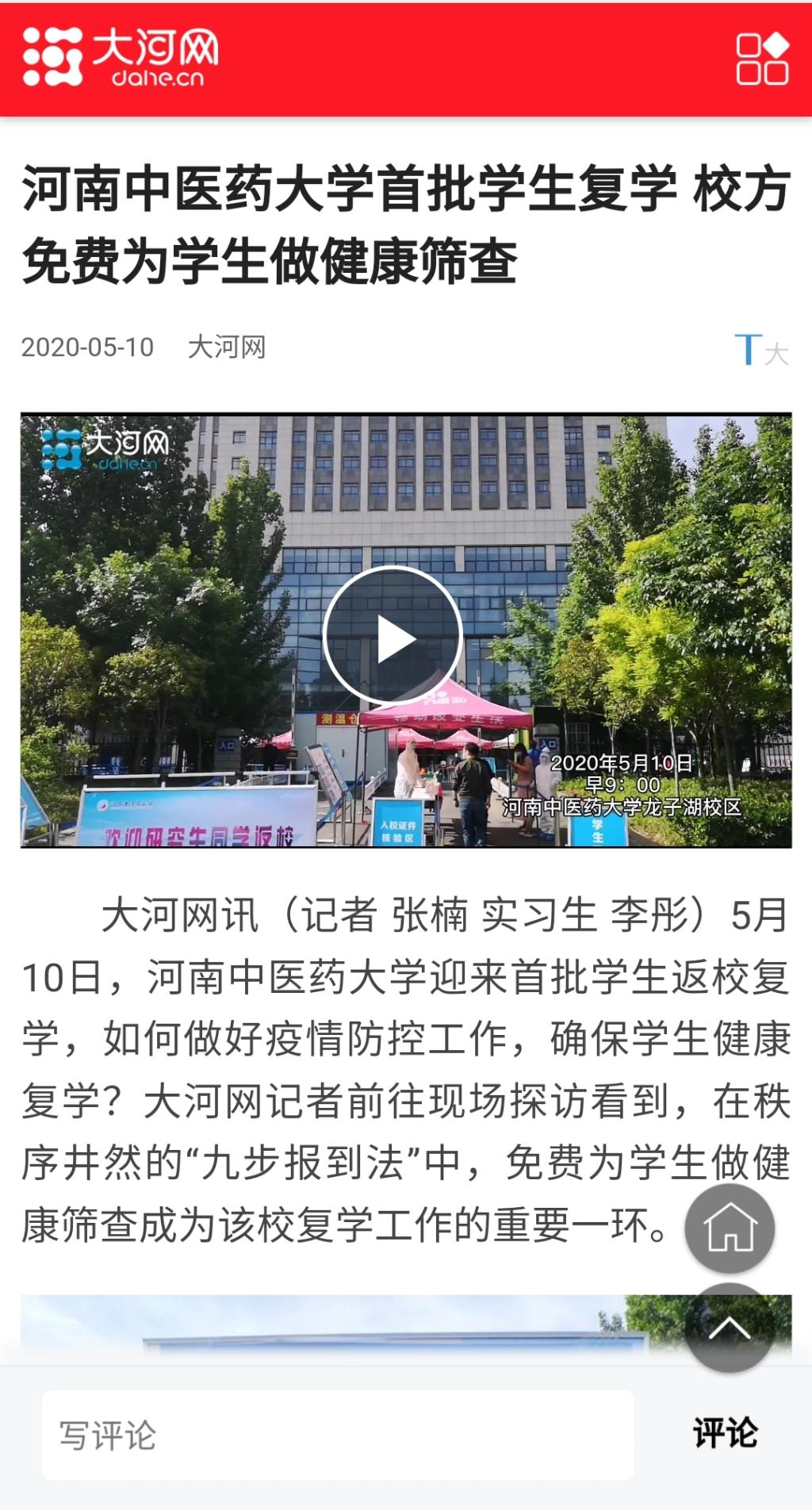
Task: Focus the 写评论 comment field
Action: click(x=338, y=1435)
